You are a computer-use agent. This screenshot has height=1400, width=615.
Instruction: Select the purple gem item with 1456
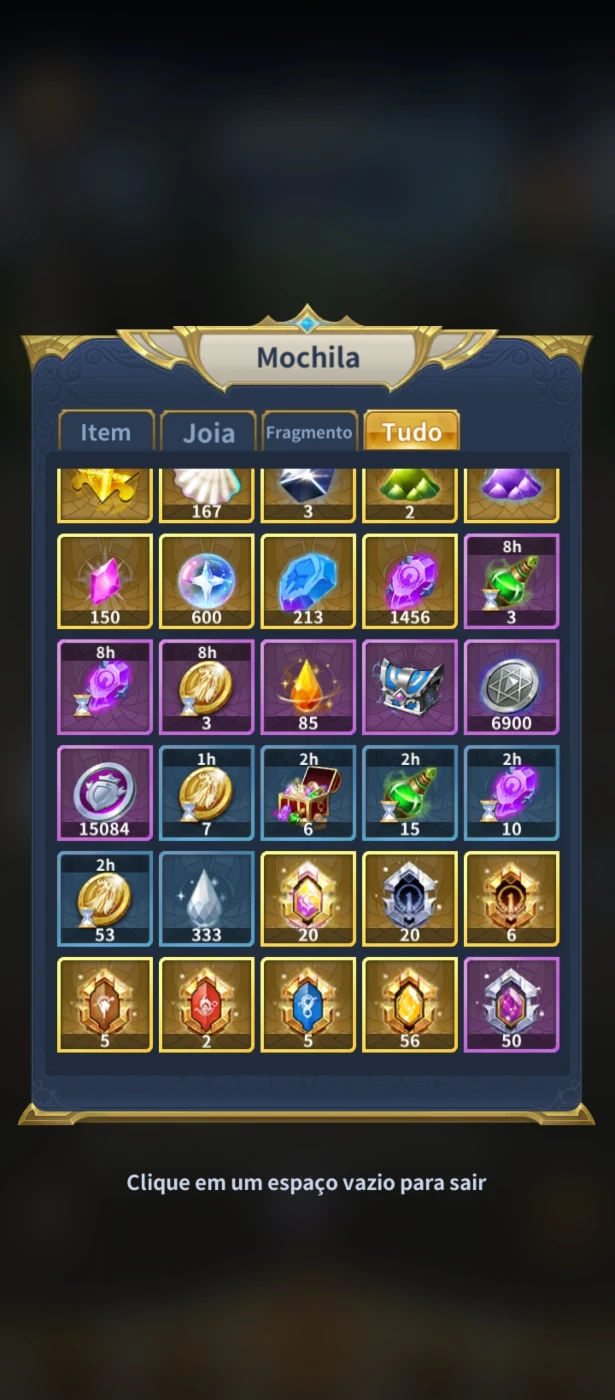click(x=410, y=581)
